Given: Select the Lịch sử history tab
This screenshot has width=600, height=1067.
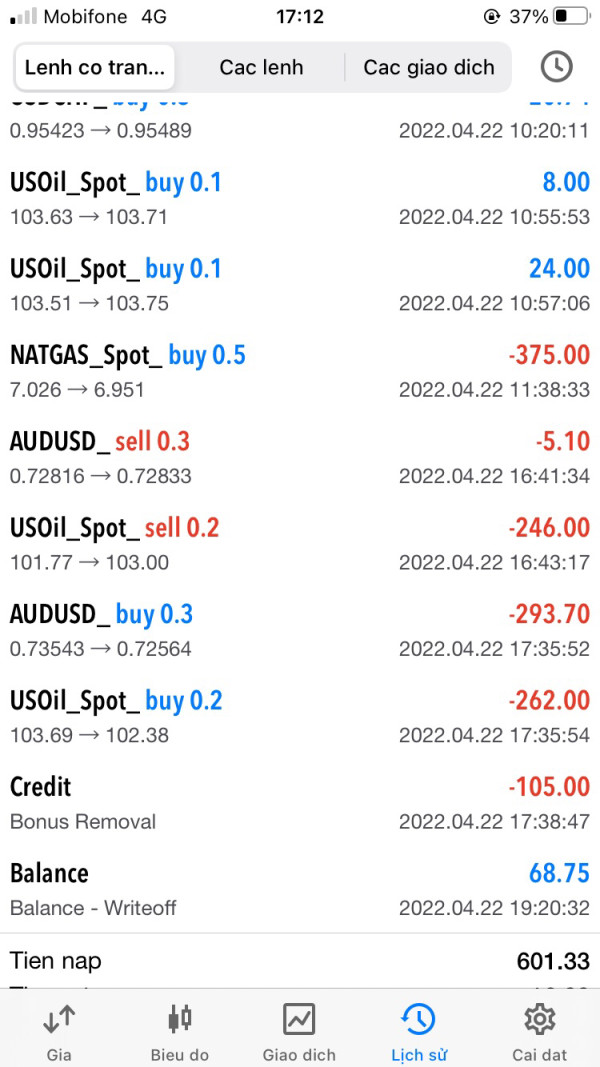Looking at the screenshot, I should coord(419,1031).
